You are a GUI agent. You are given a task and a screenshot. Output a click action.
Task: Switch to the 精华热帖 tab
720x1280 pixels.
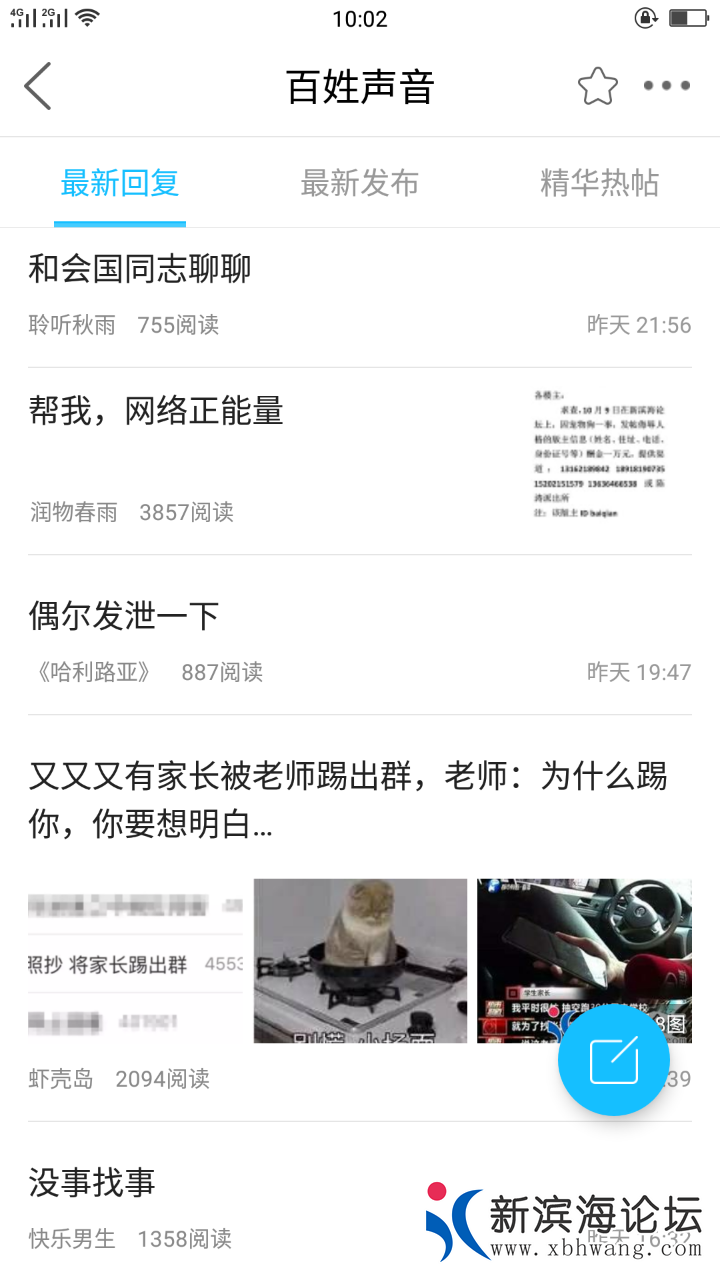[x=599, y=183]
